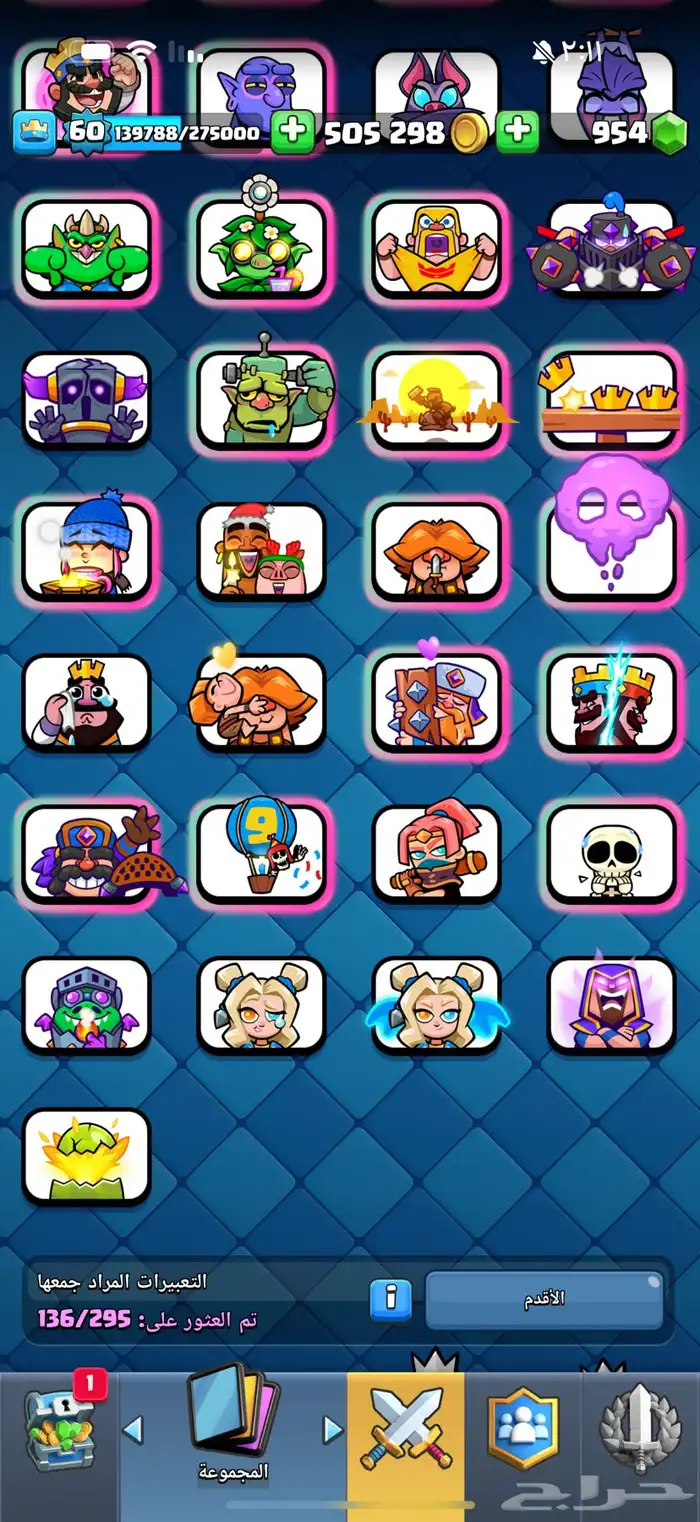Select the number 9 balloon emote

tap(261, 851)
